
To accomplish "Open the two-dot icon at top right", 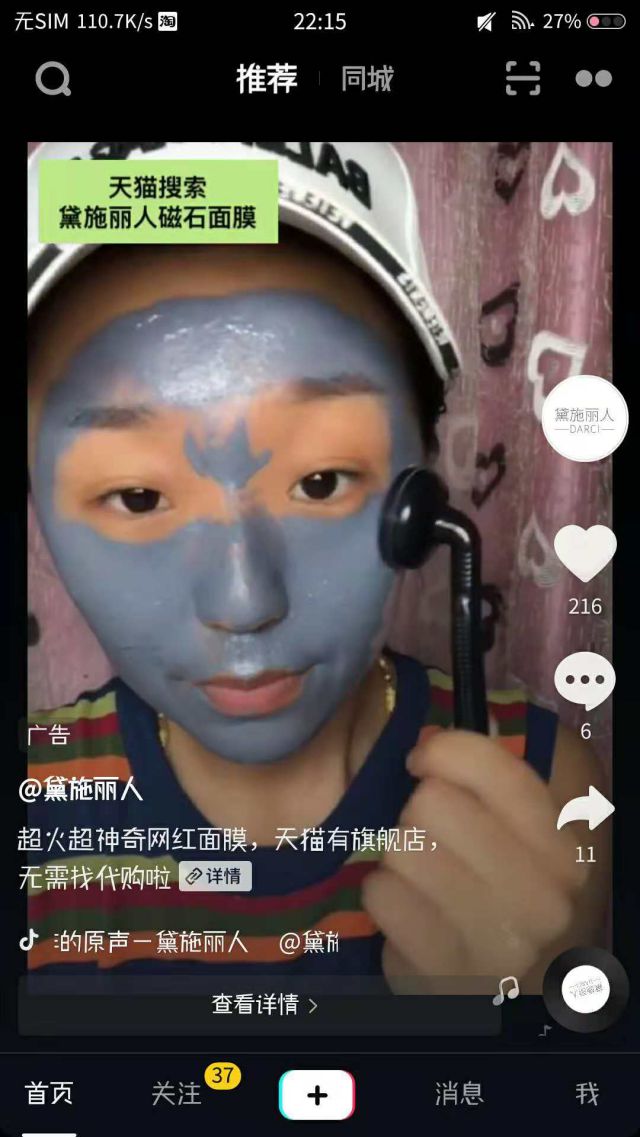I will tap(593, 79).
